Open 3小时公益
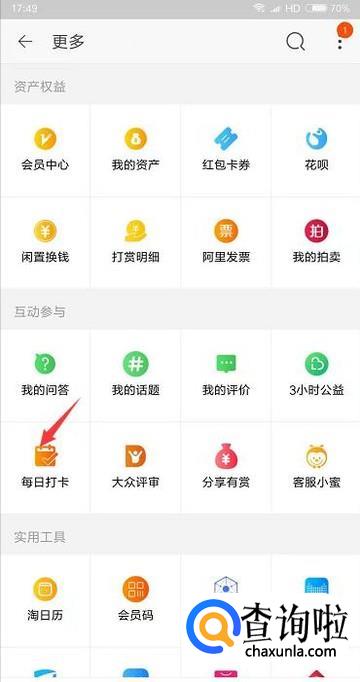360x682 pixels. pos(316,374)
